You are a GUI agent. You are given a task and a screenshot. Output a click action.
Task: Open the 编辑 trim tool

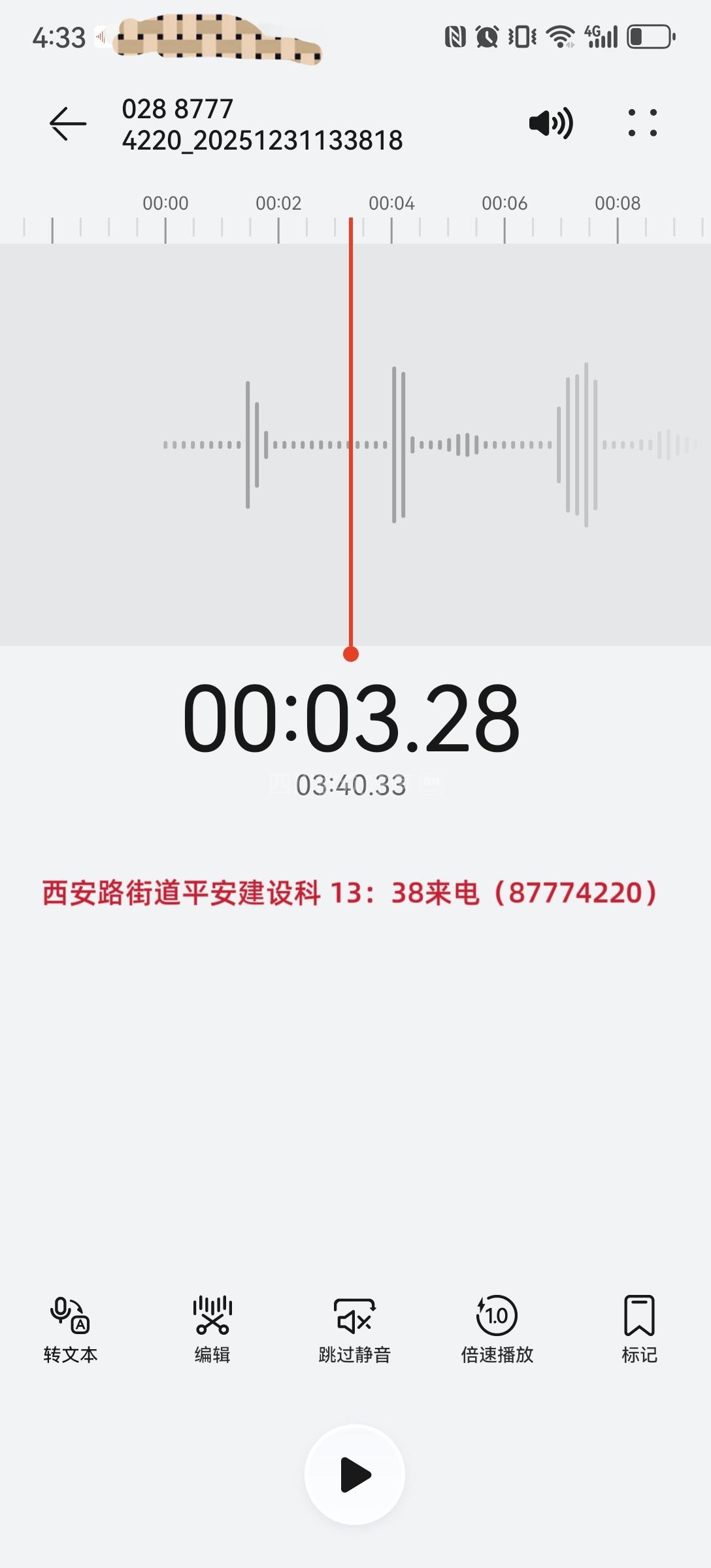tap(212, 1329)
